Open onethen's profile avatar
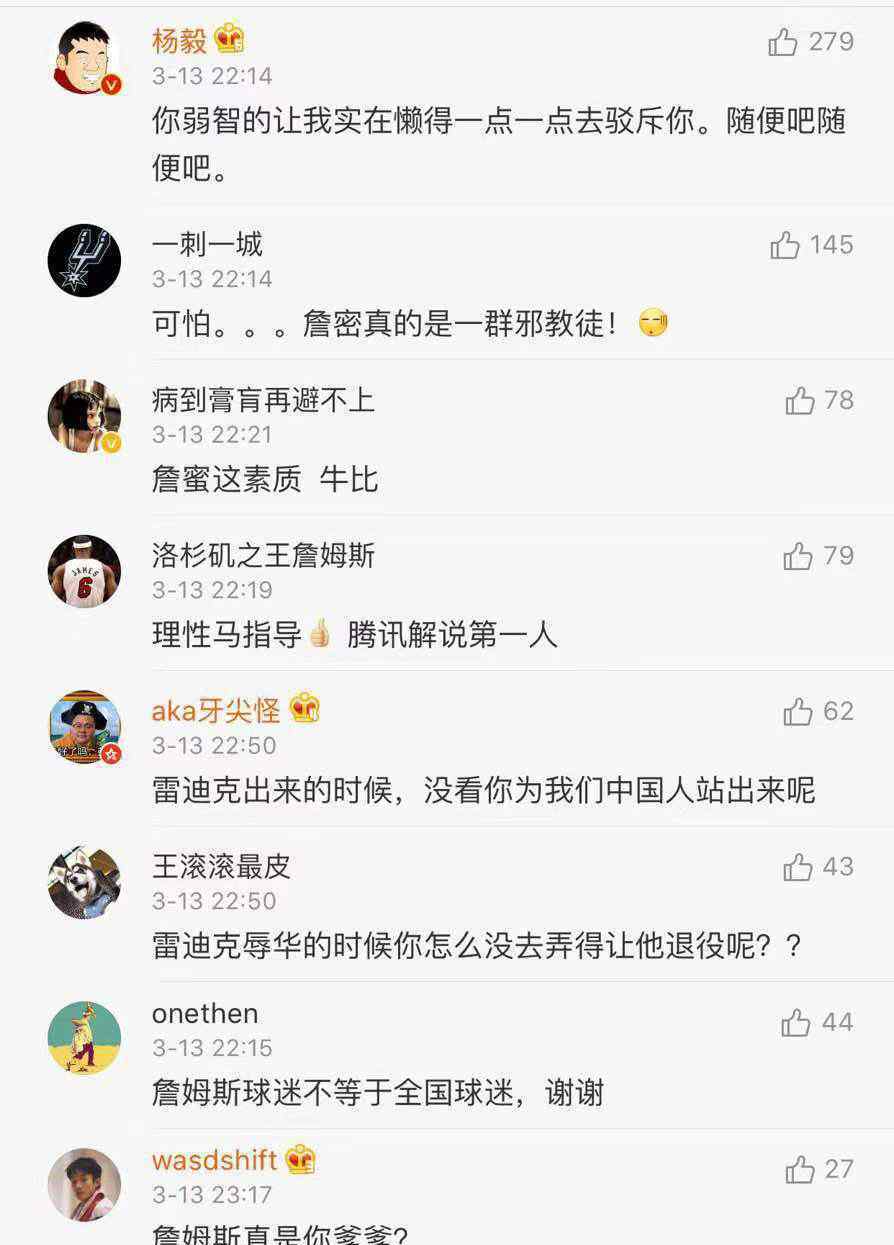This screenshot has width=894, height=1245. point(84,1038)
